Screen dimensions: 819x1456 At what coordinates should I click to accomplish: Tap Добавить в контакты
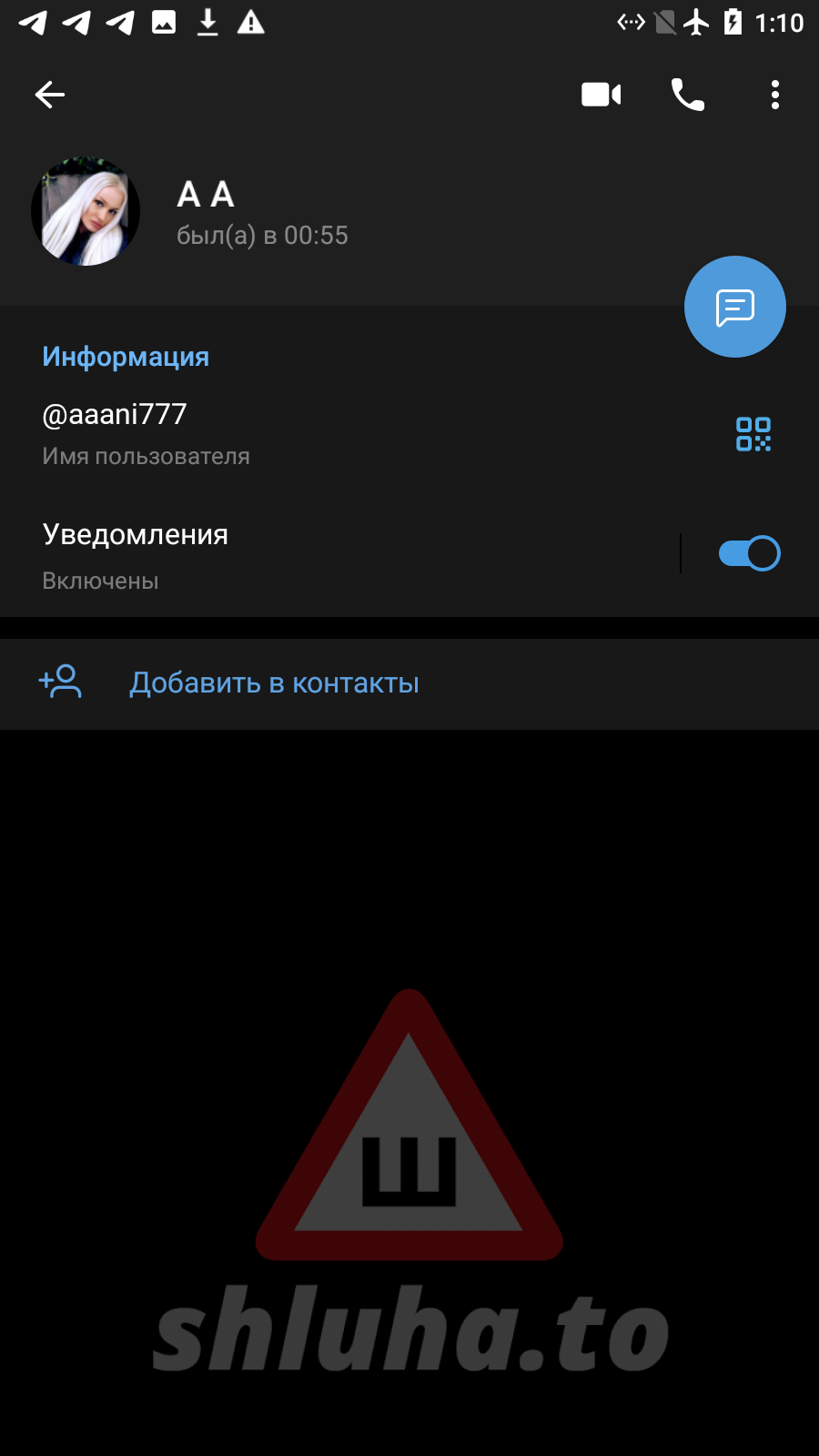(274, 683)
